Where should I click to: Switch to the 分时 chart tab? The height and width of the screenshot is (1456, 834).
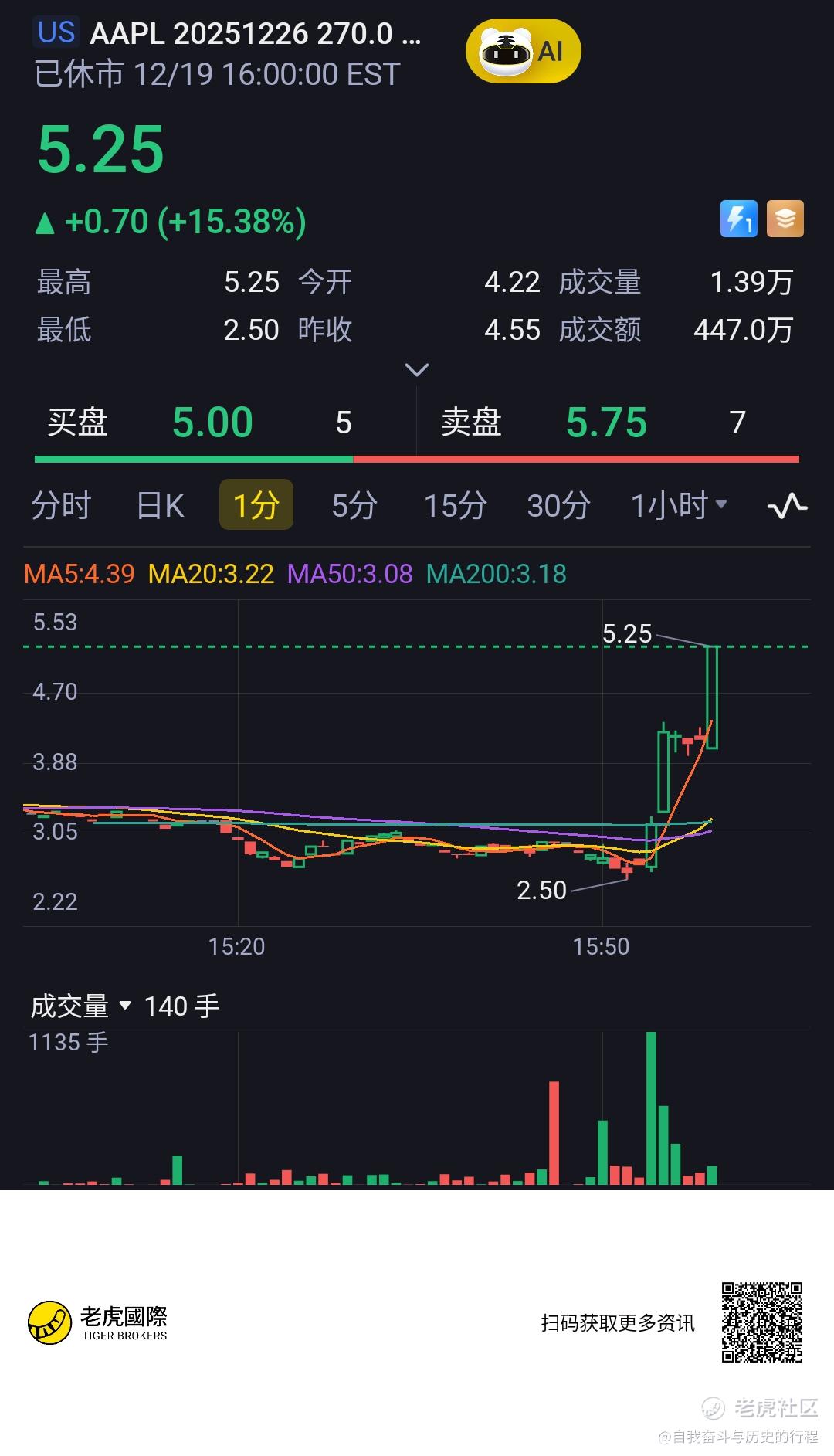(x=61, y=506)
